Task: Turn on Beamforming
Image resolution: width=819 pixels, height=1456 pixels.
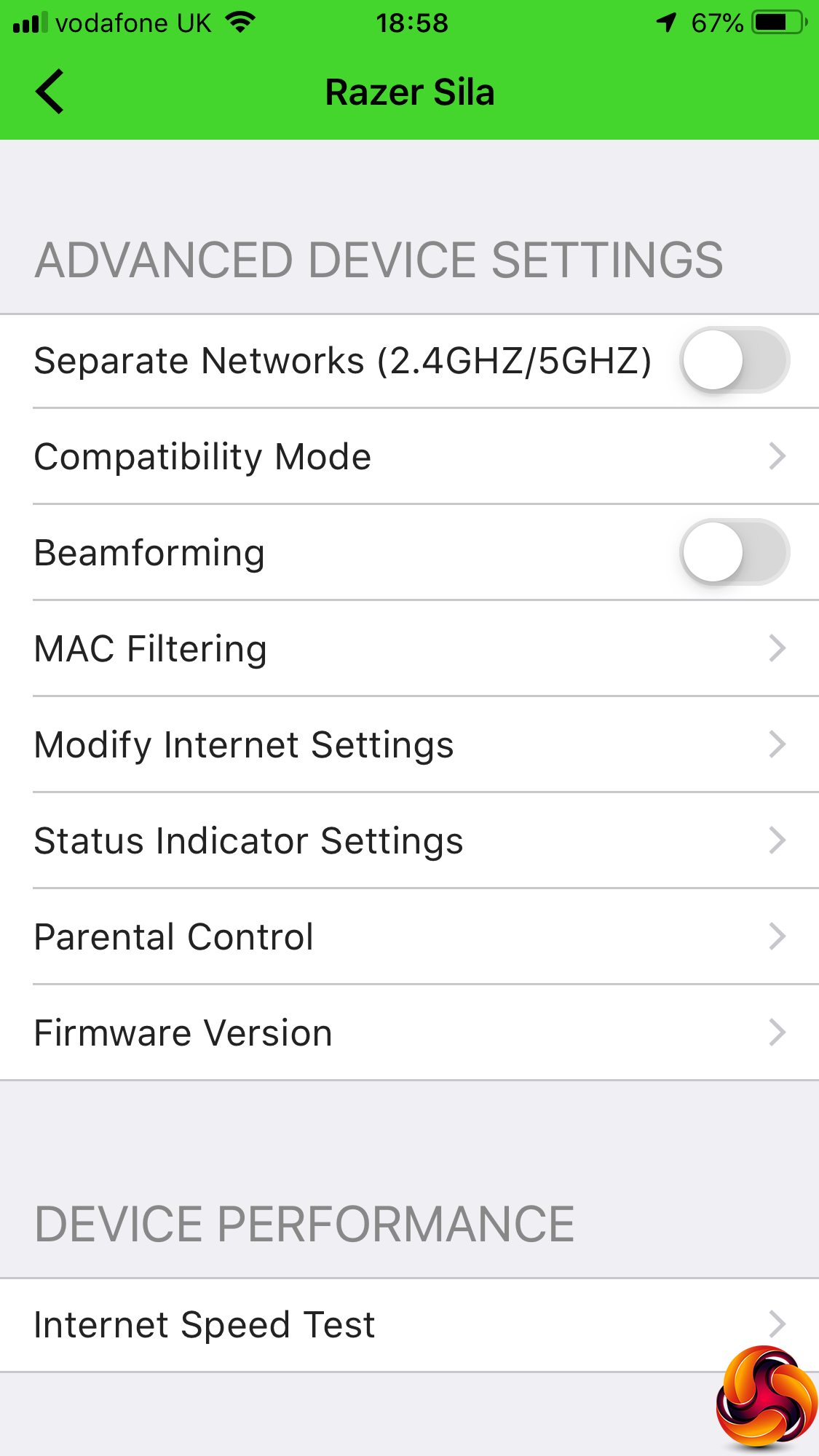Action: pyautogui.click(x=734, y=552)
